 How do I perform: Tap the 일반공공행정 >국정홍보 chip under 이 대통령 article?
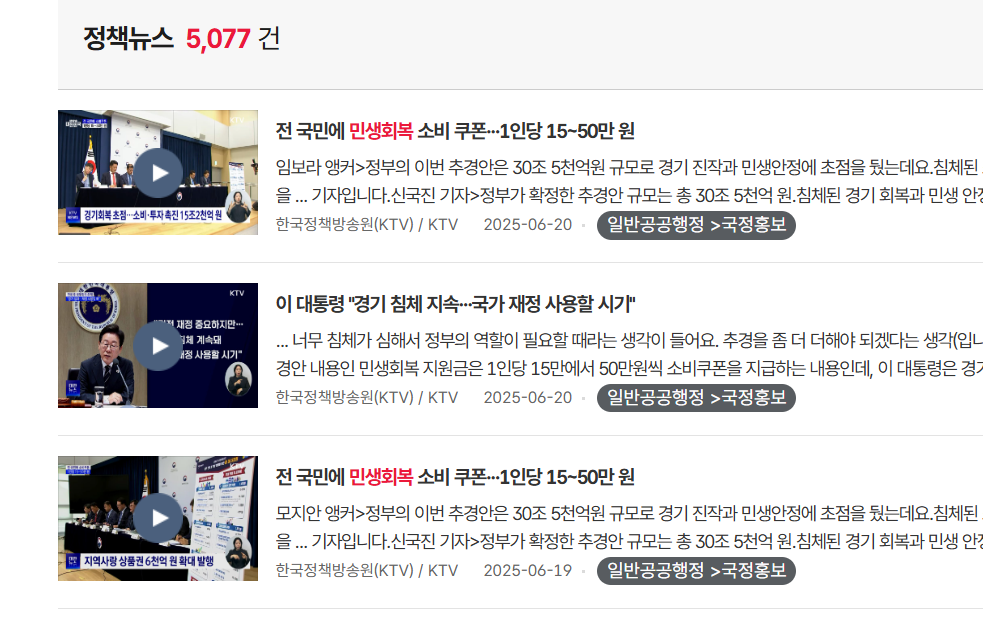[696, 398]
